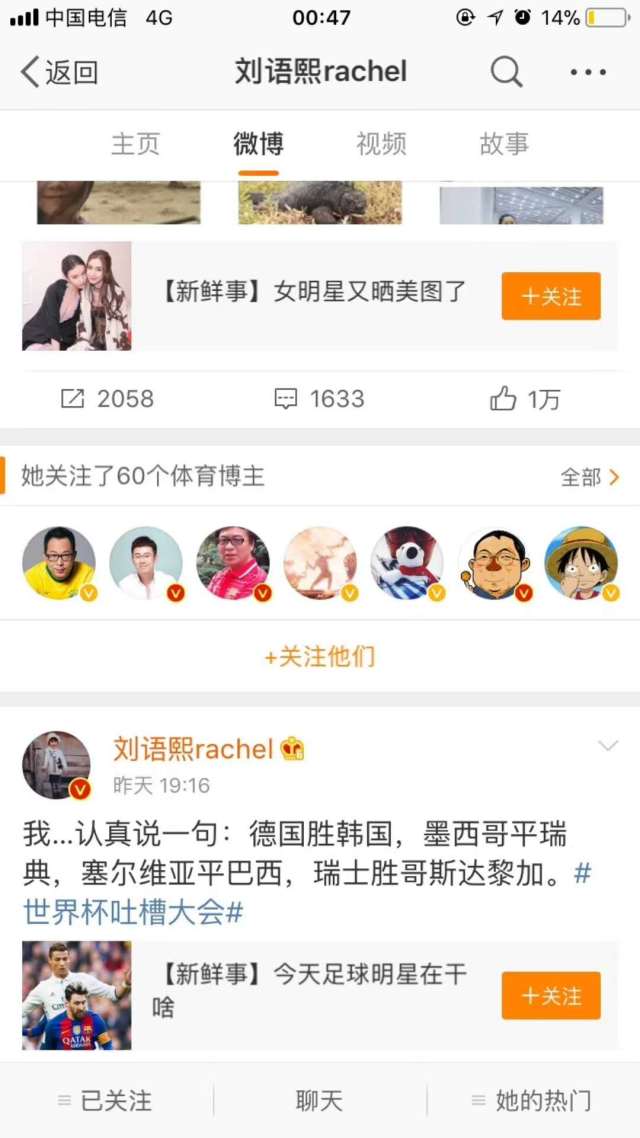The height and width of the screenshot is (1138, 640).
Task: Open the Luffy cartoon avatar blogger
Action: coord(581,563)
